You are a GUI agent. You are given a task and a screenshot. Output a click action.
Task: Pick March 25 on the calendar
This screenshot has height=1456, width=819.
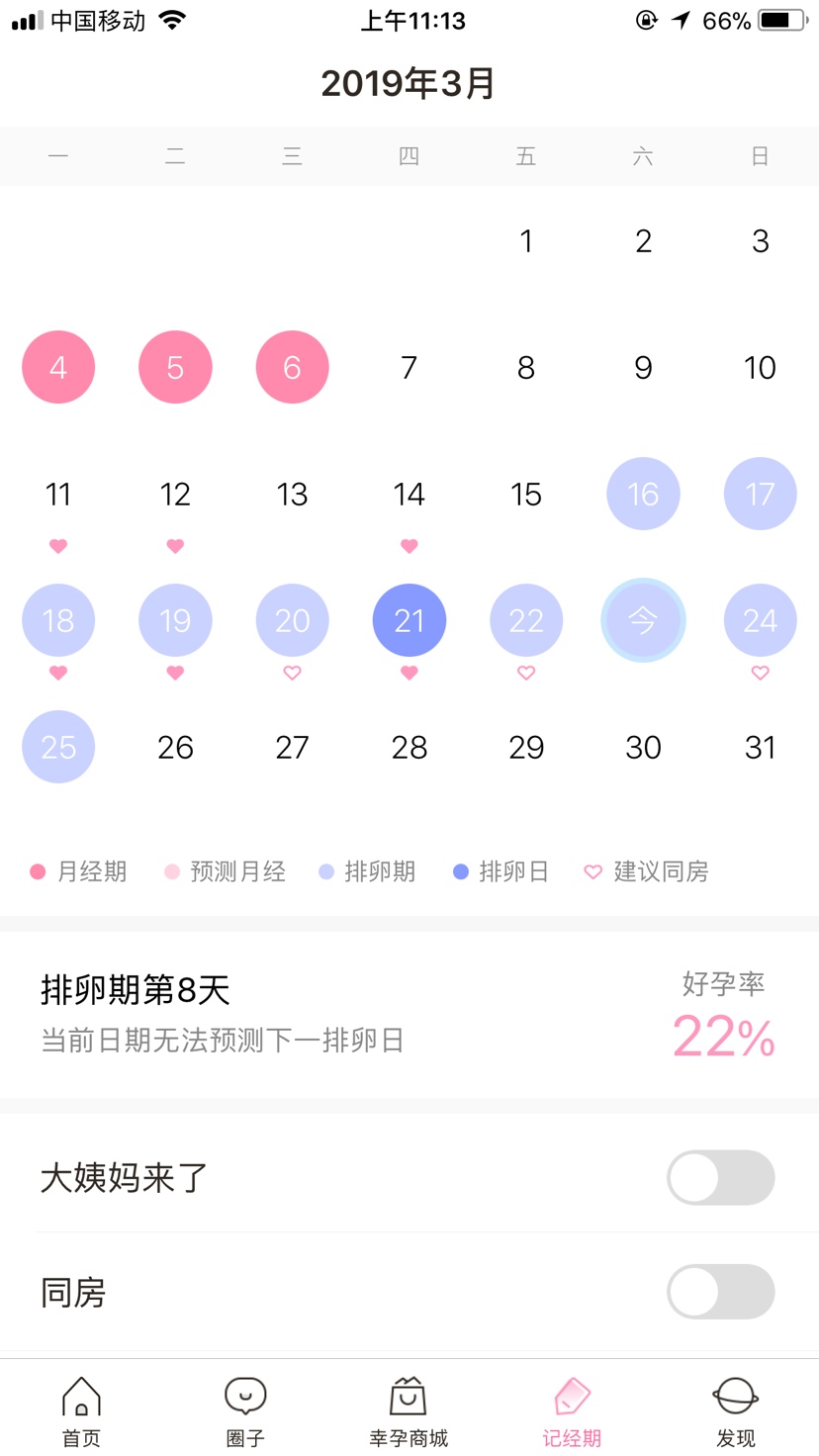pyautogui.click(x=58, y=747)
